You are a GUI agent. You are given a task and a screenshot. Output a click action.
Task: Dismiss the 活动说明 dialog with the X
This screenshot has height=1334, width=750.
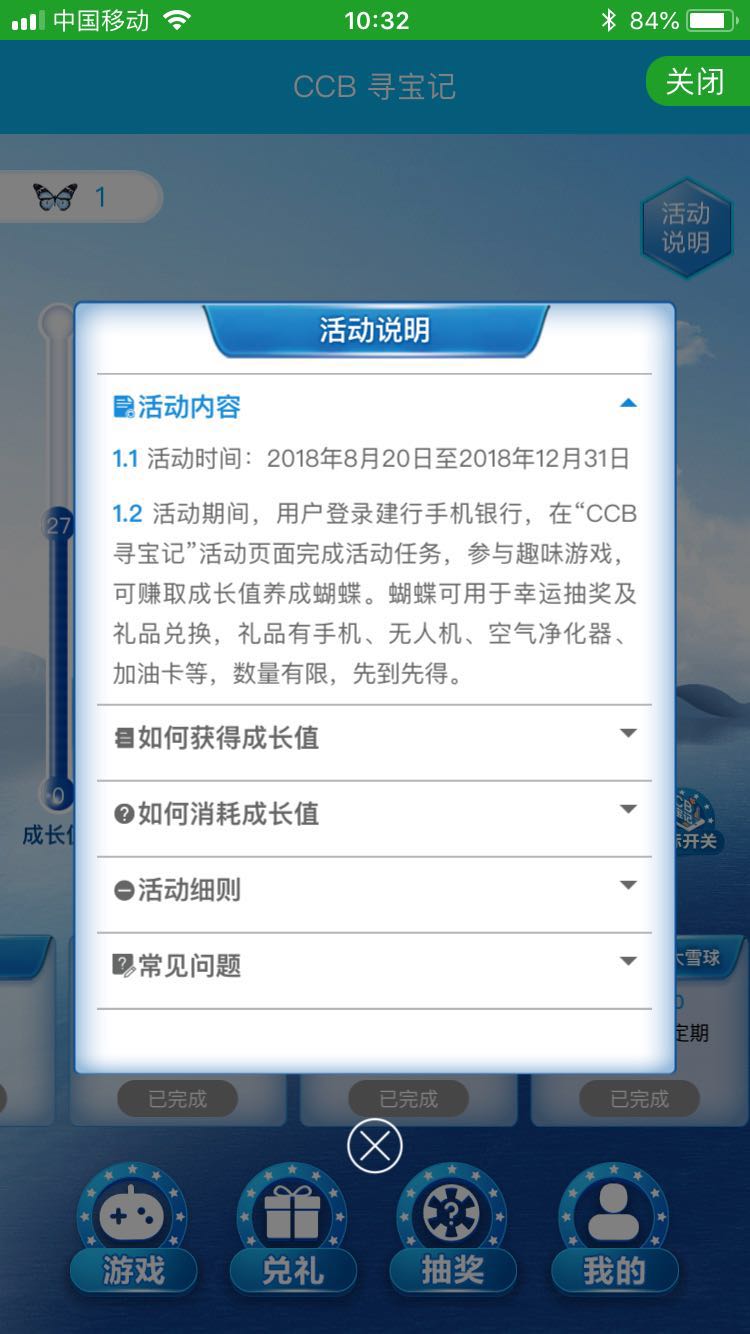[x=375, y=1146]
